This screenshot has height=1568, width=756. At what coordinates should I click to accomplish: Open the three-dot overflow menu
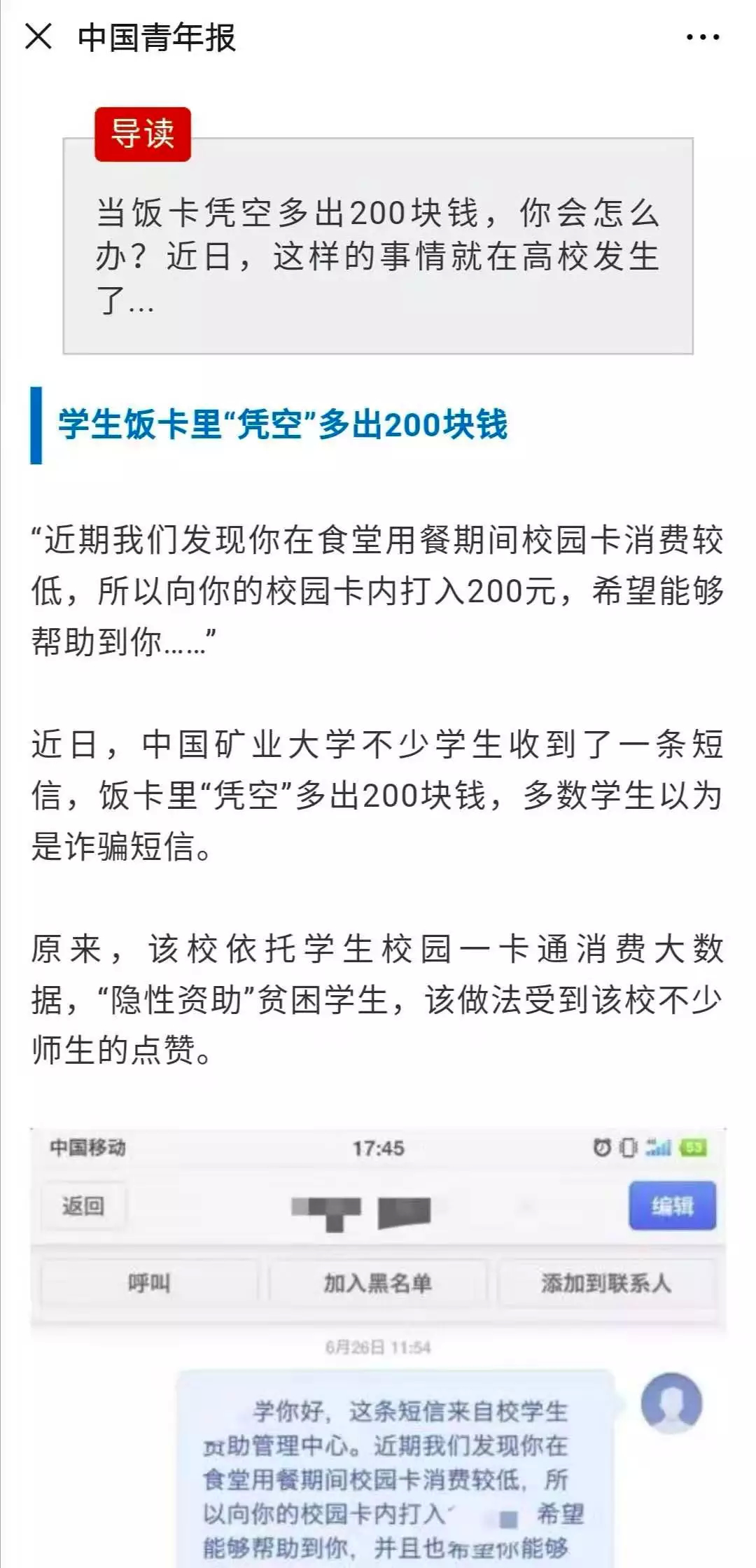[x=703, y=37]
